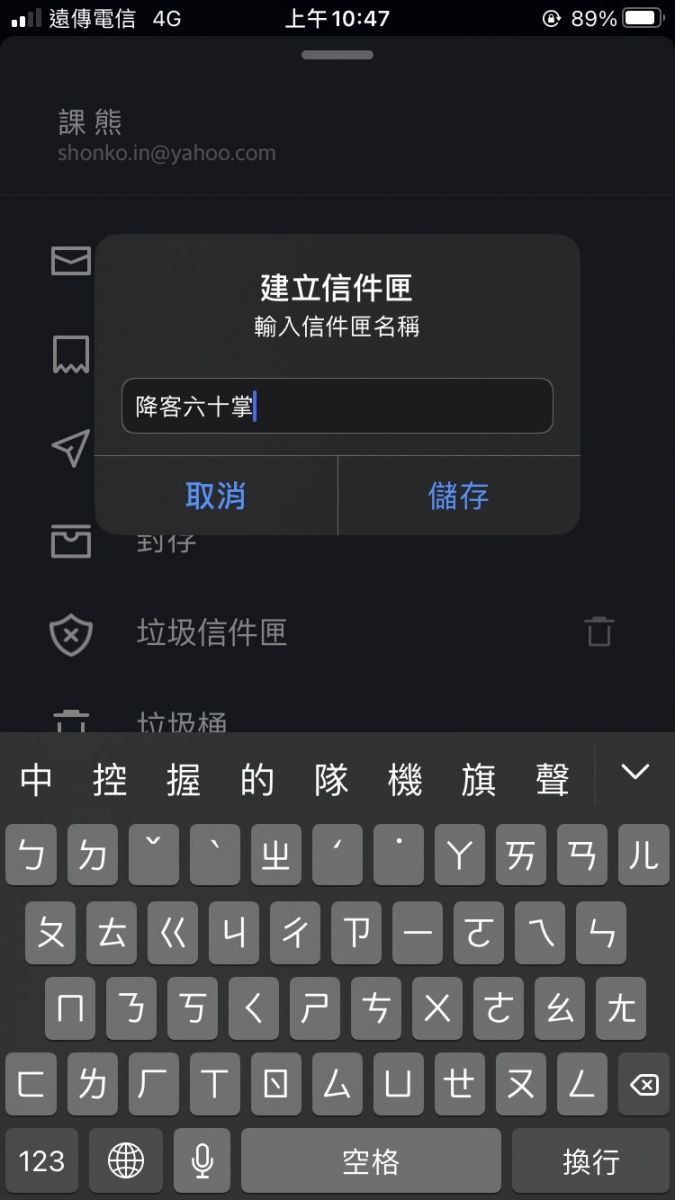The image size is (675, 1200).
Task: Tap 儲存 to save the new folder
Action: (x=458, y=496)
